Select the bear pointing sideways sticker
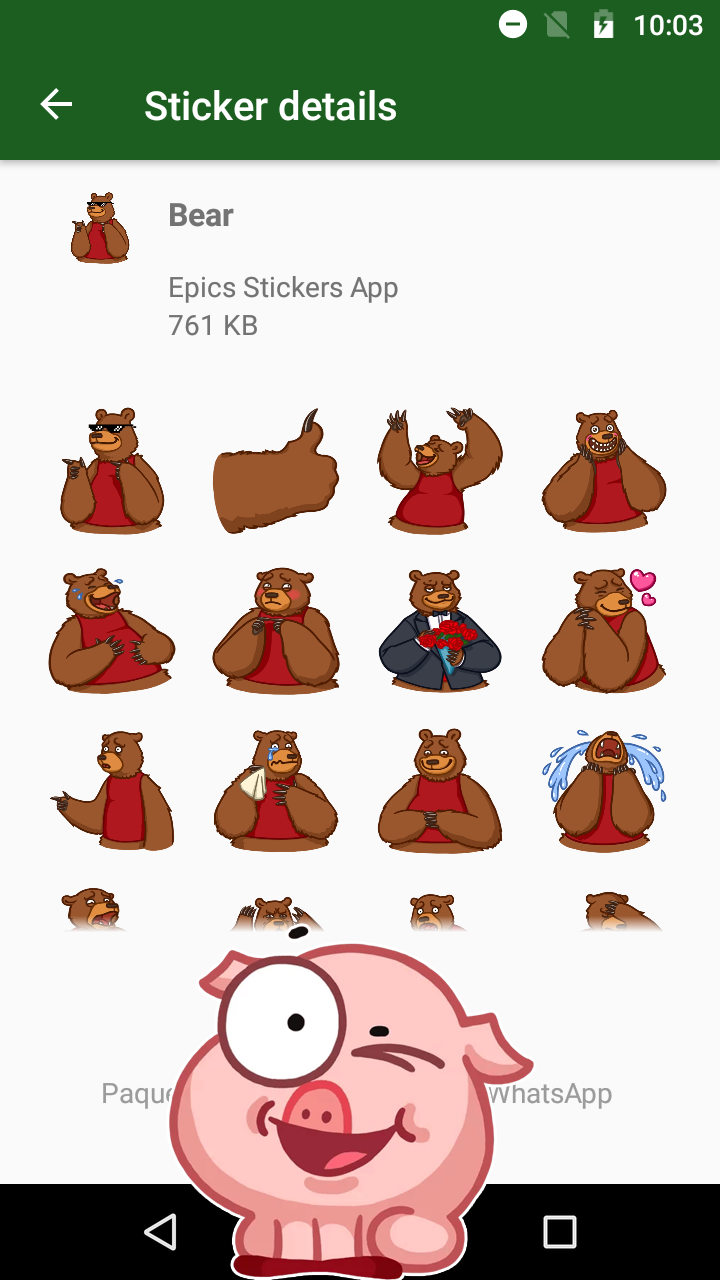The height and width of the screenshot is (1280, 720). pyautogui.click(x=113, y=791)
